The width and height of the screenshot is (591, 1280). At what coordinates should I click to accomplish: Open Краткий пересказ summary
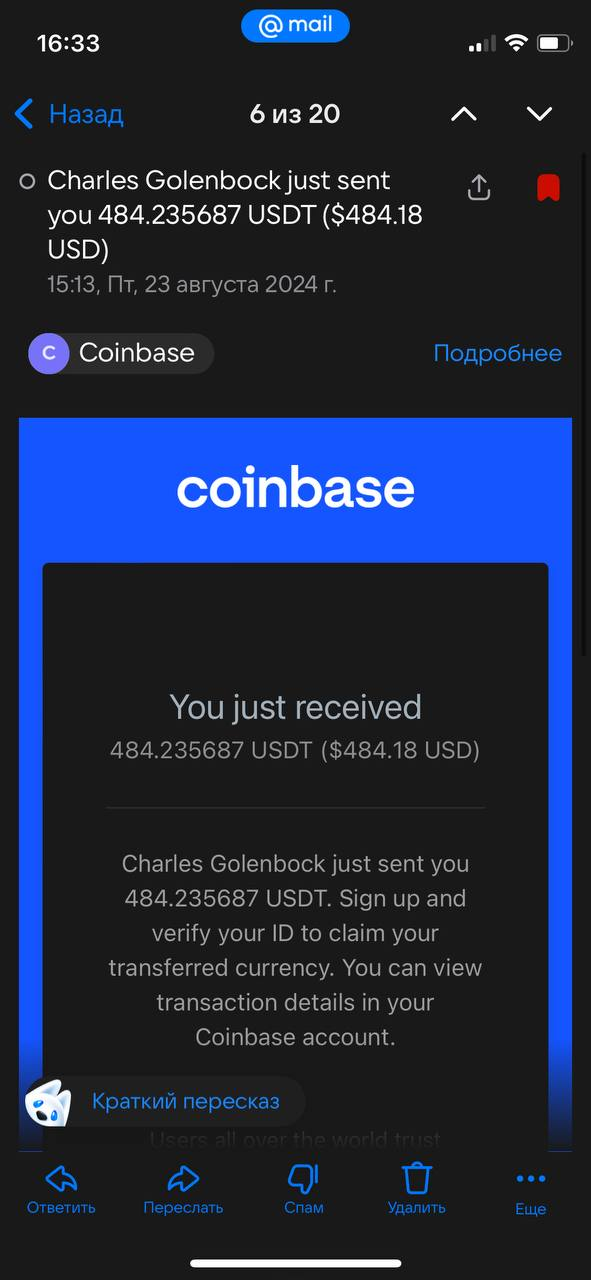(165, 1102)
